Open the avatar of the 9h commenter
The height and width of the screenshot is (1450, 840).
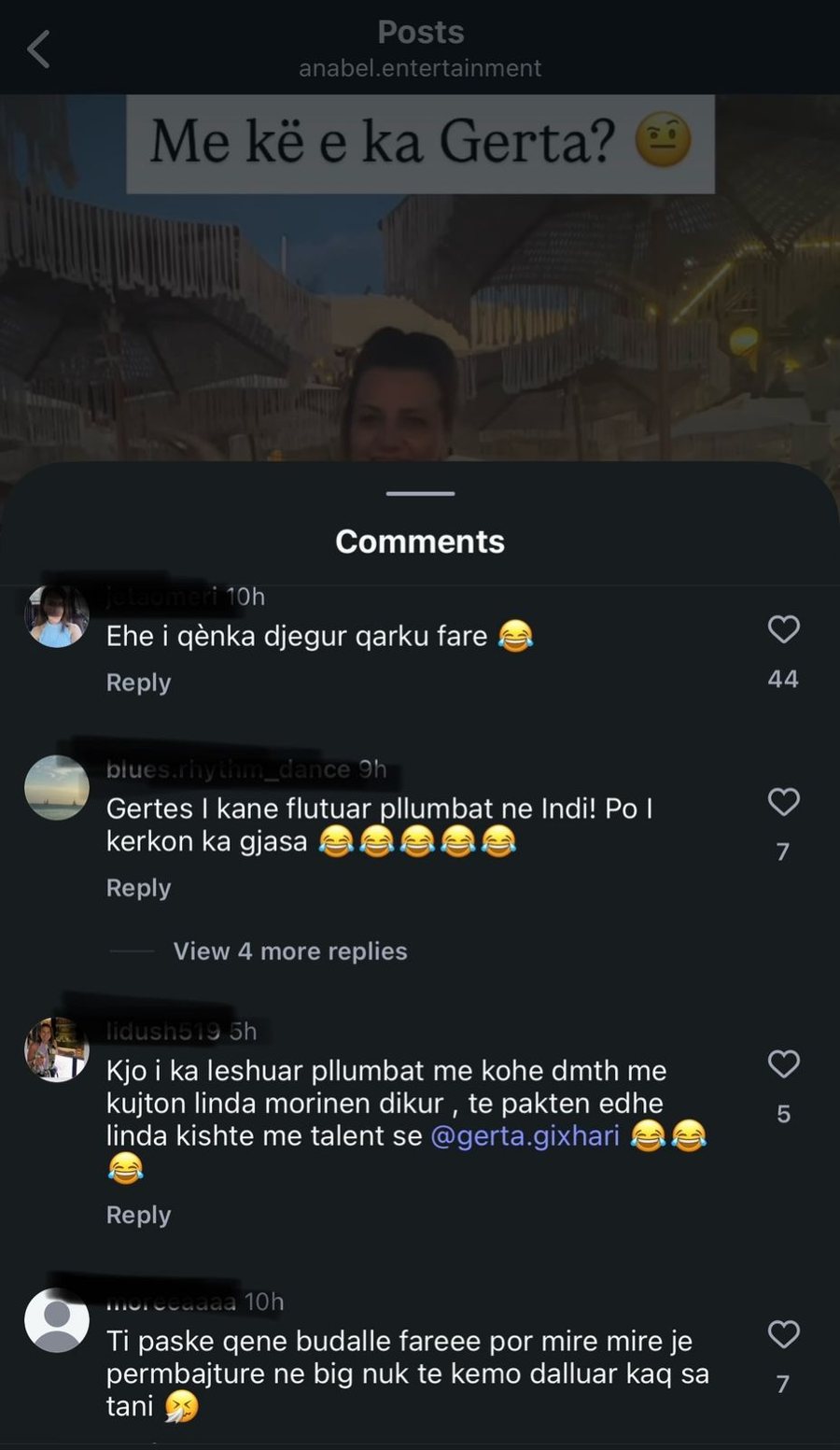(57, 788)
